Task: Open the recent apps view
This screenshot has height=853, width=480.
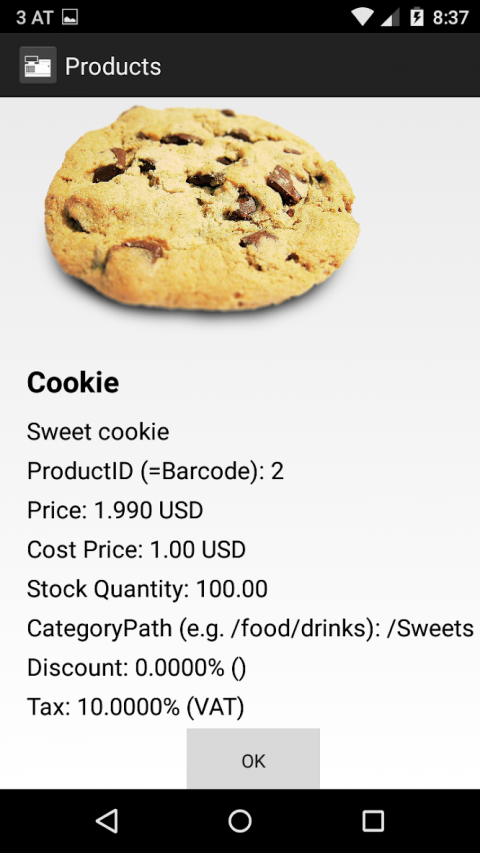Action: point(373,821)
